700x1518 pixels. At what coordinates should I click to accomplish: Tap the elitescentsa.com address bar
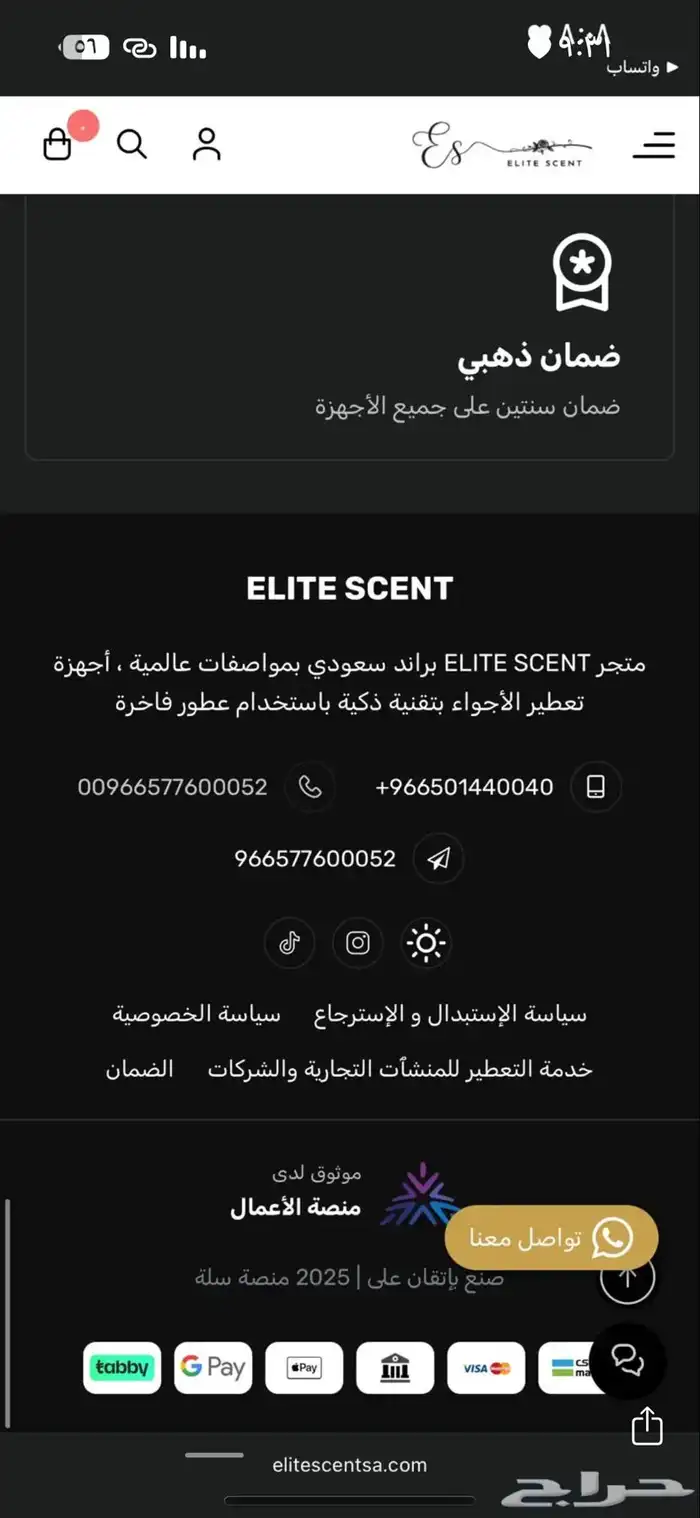pyautogui.click(x=349, y=1465)
